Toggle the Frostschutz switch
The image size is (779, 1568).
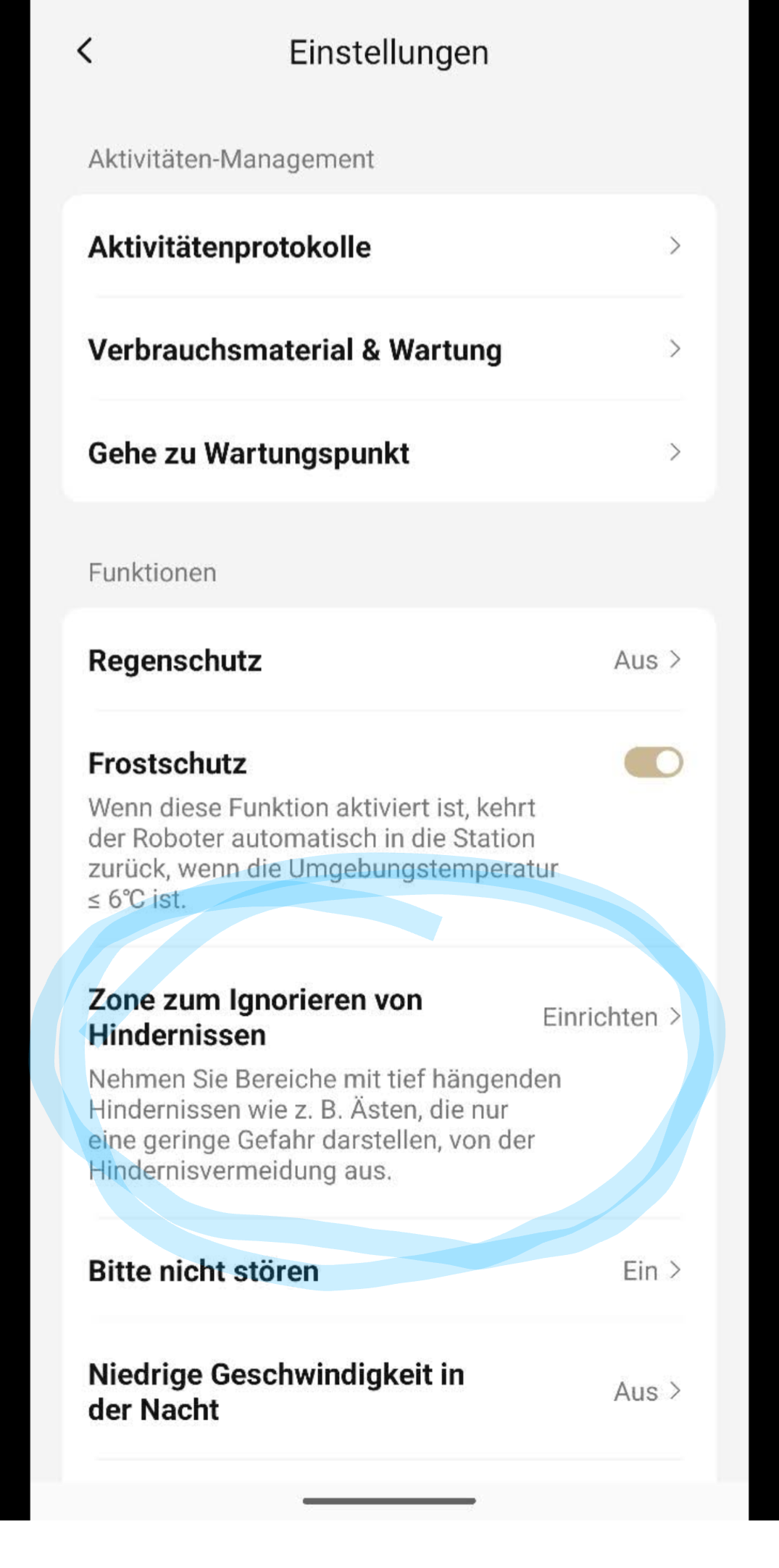click(x=653, y=763)
